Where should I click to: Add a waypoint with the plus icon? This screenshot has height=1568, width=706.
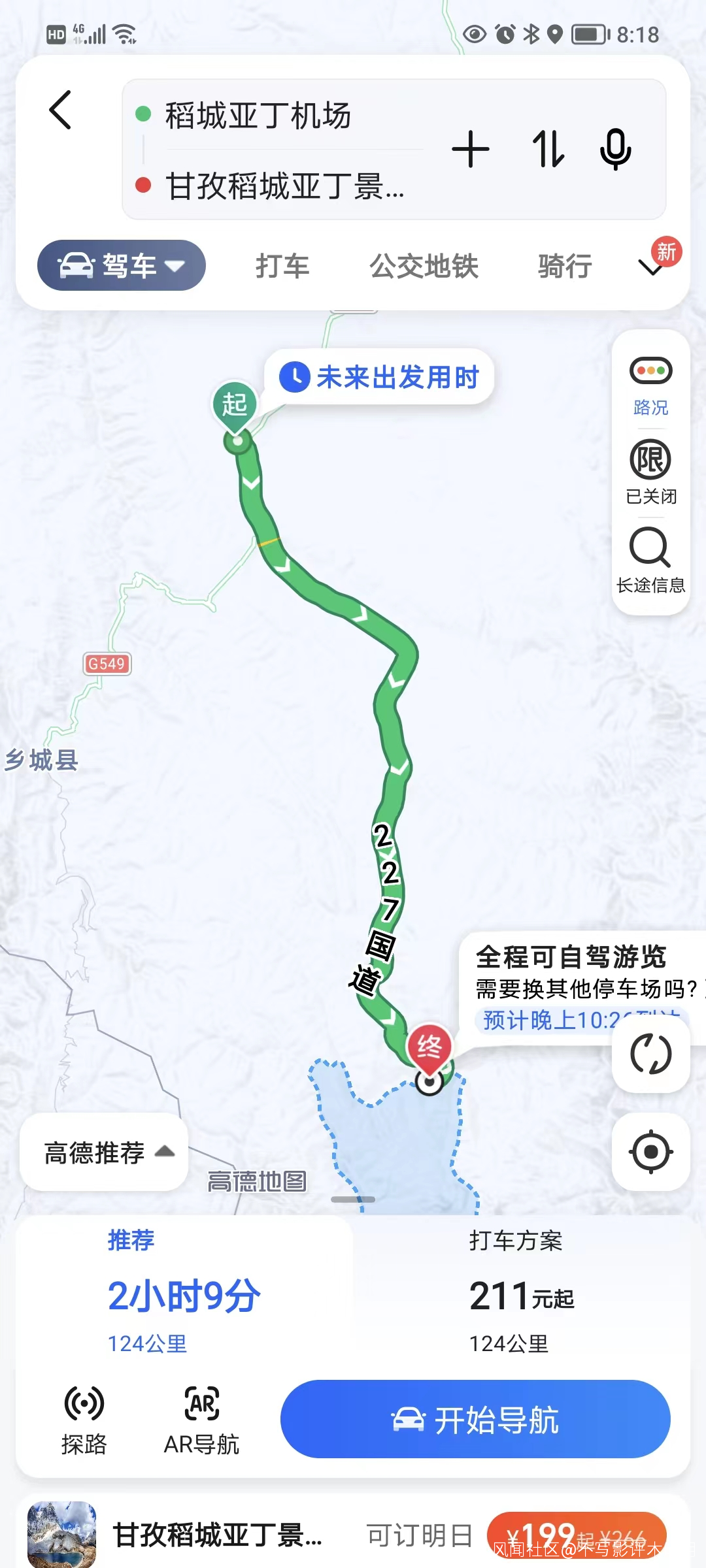pyautogui.click(x=471, y=150)
